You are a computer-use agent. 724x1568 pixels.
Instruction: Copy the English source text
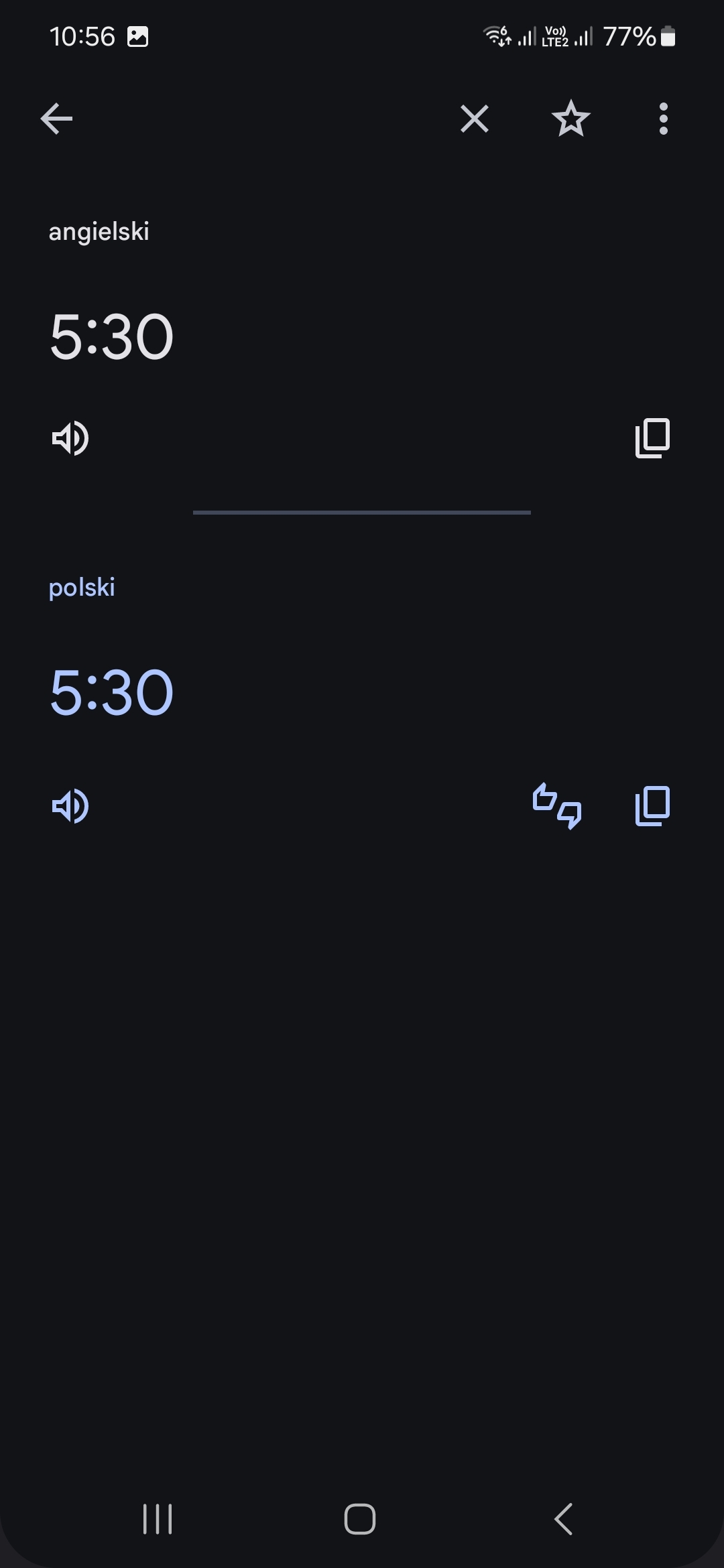pos(652,439)
